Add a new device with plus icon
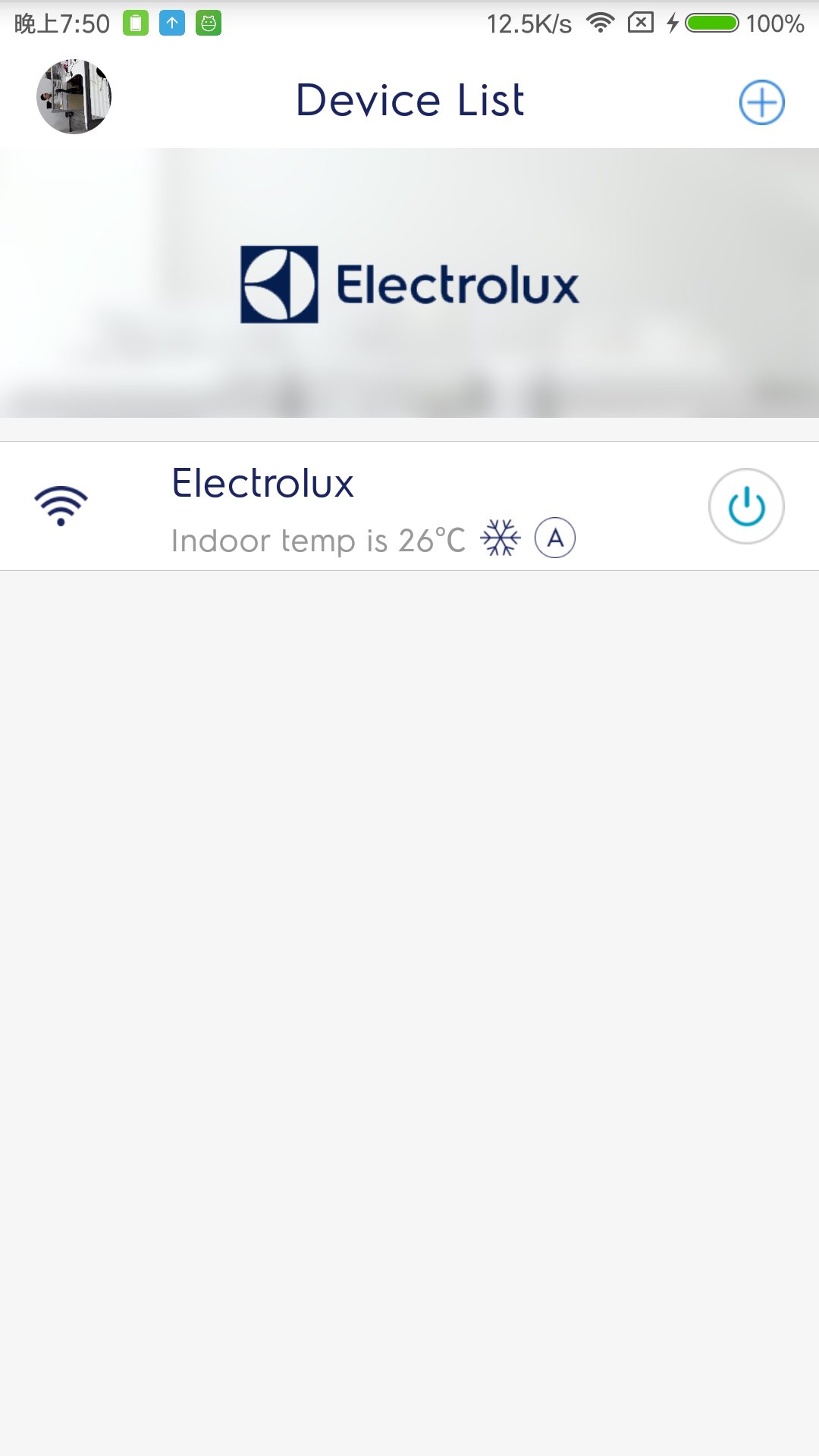The height and width of the screenshot is (1456, 819). (x=761, y=102)
